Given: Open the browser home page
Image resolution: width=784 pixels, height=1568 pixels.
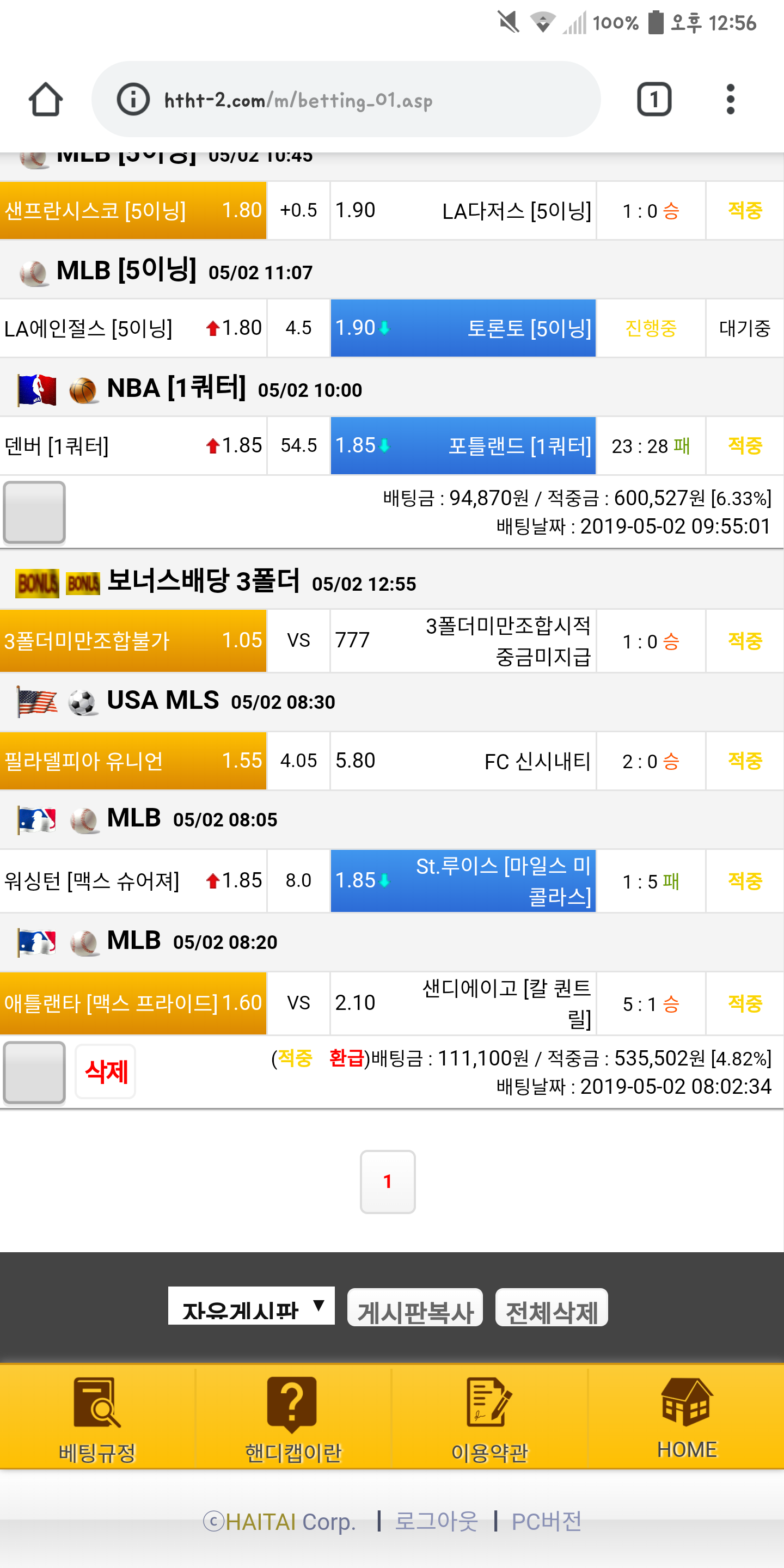Looking at the screenshot, I should [45, 99].
